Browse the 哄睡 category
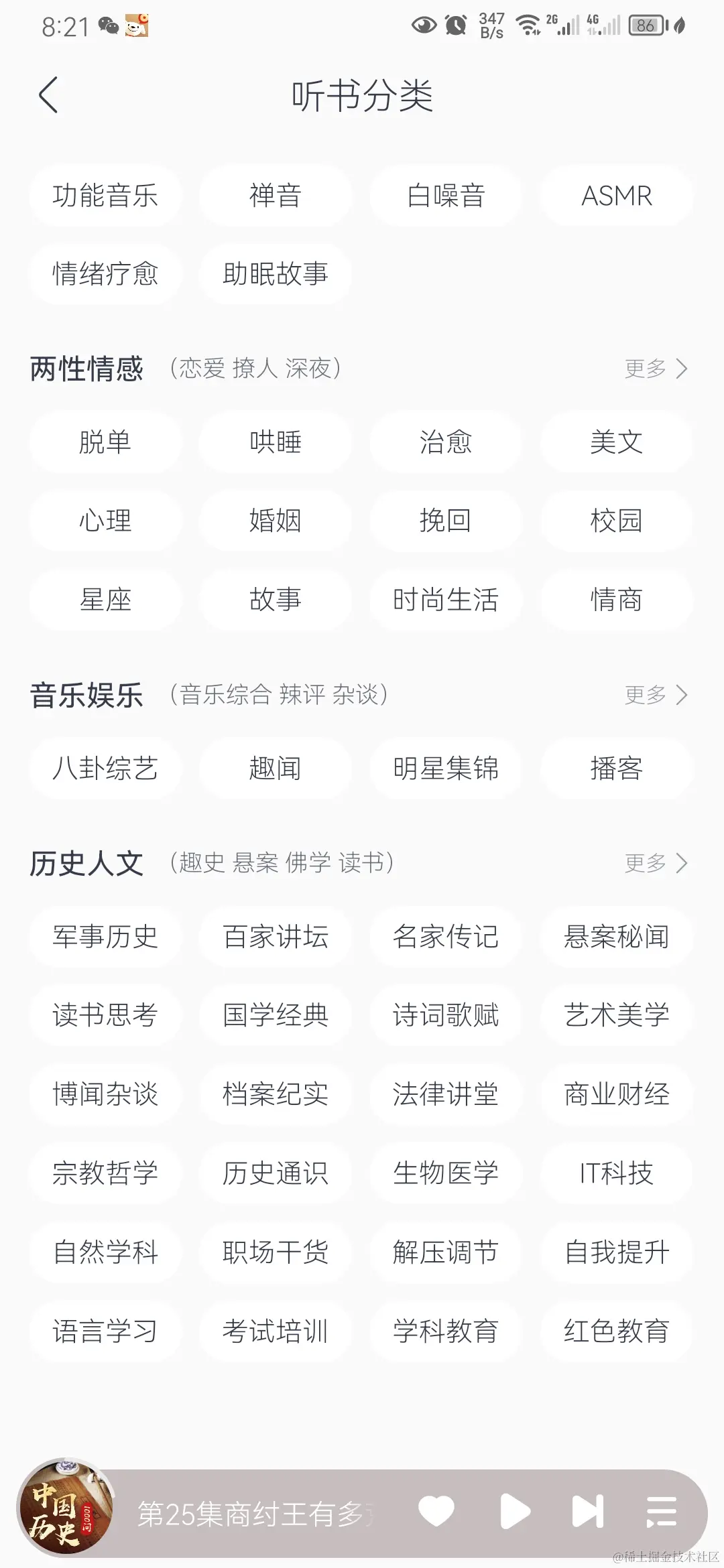The width and height of the screenshot is (724, 1568). pyautogui.click(x=276, y=442)
